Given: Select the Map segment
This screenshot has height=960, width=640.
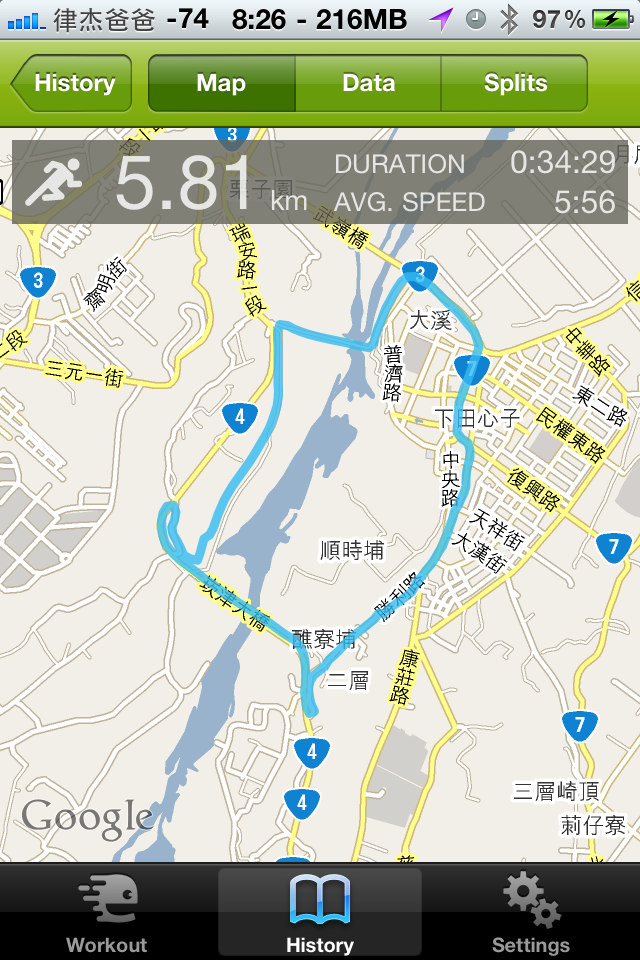Looking at the screenshot, I should click(221, 83).
